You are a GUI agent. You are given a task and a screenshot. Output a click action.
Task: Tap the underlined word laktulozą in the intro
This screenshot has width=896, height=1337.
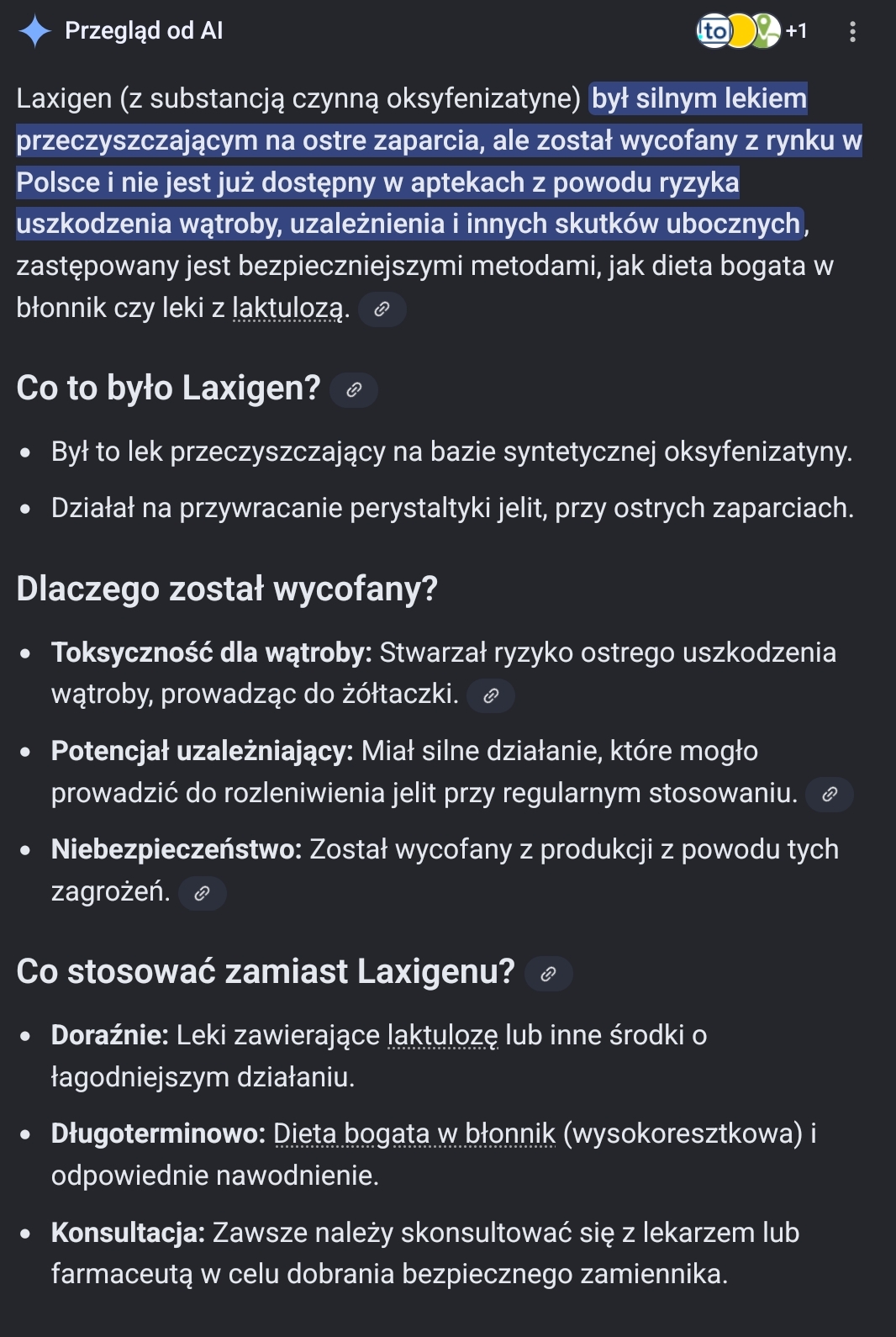(287, 309)
